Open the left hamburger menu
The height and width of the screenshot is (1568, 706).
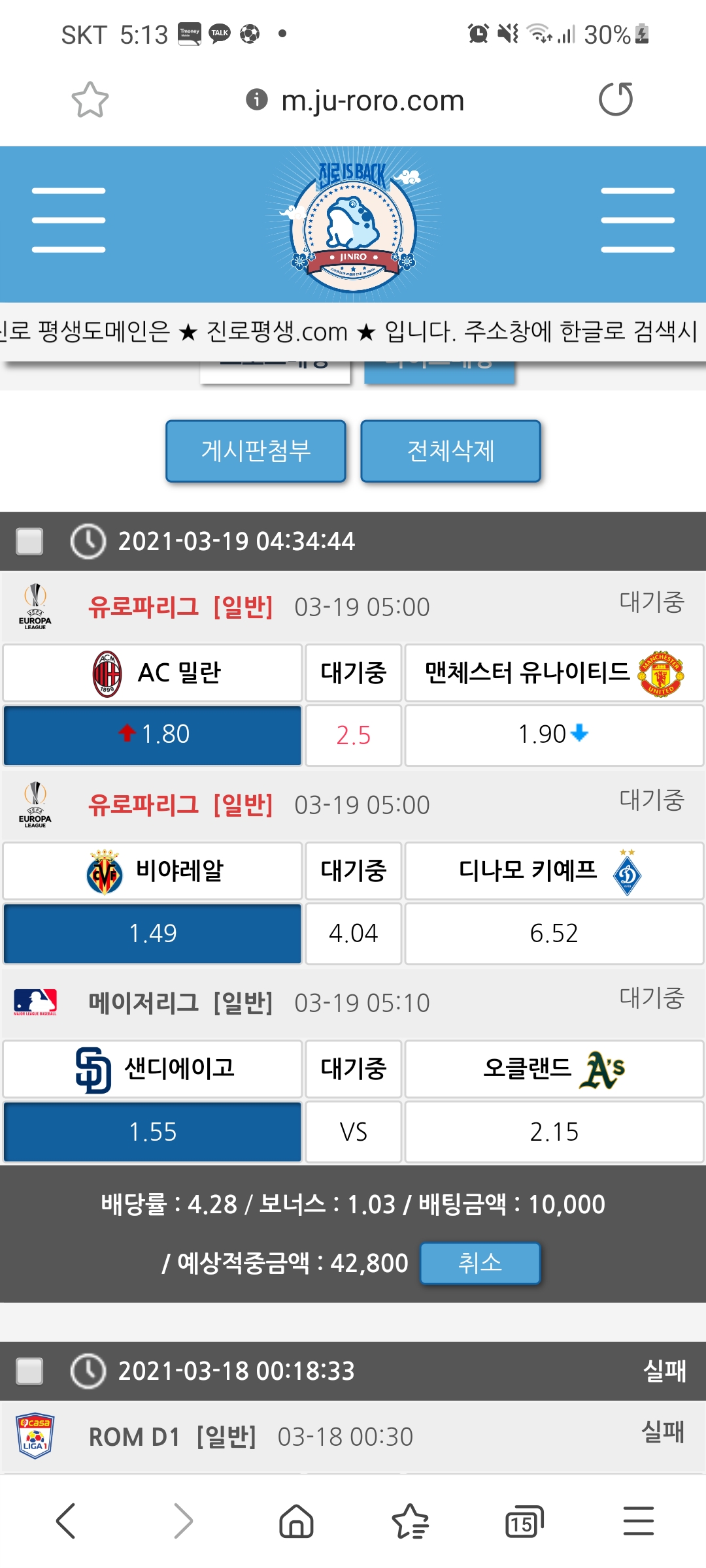pos(69,220)
